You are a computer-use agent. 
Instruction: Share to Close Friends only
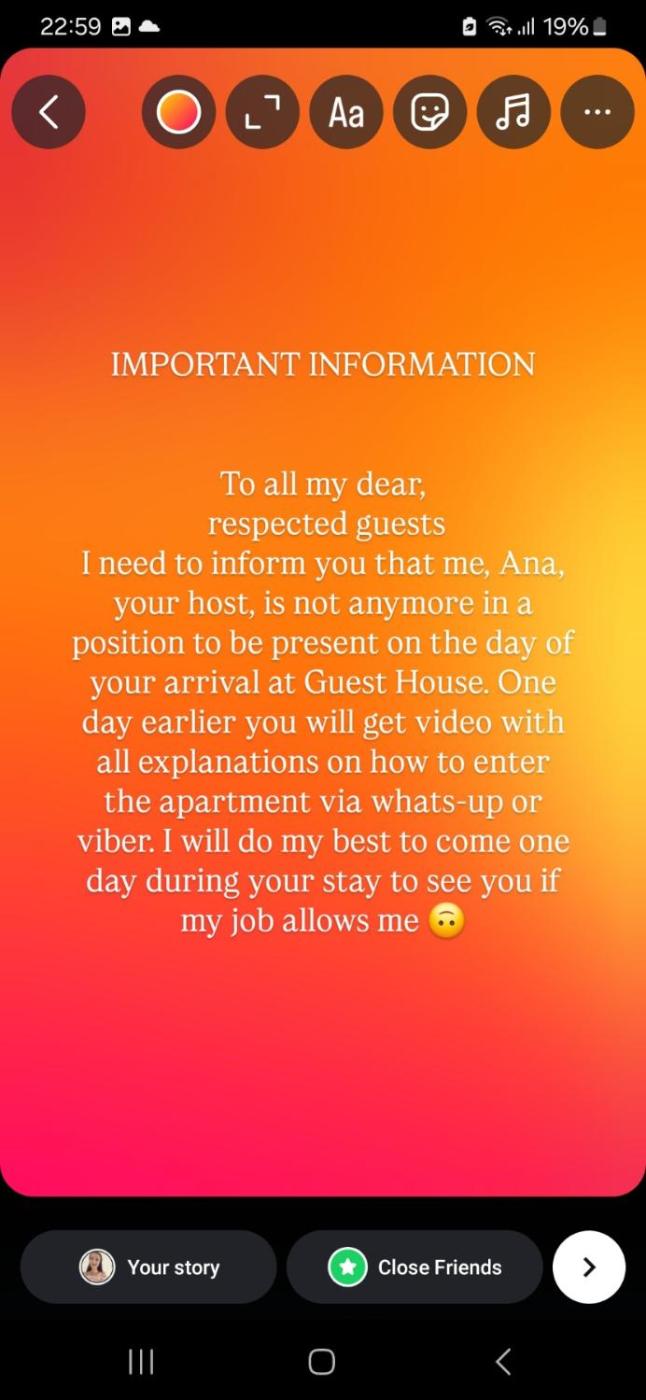tap(414, 1267)
